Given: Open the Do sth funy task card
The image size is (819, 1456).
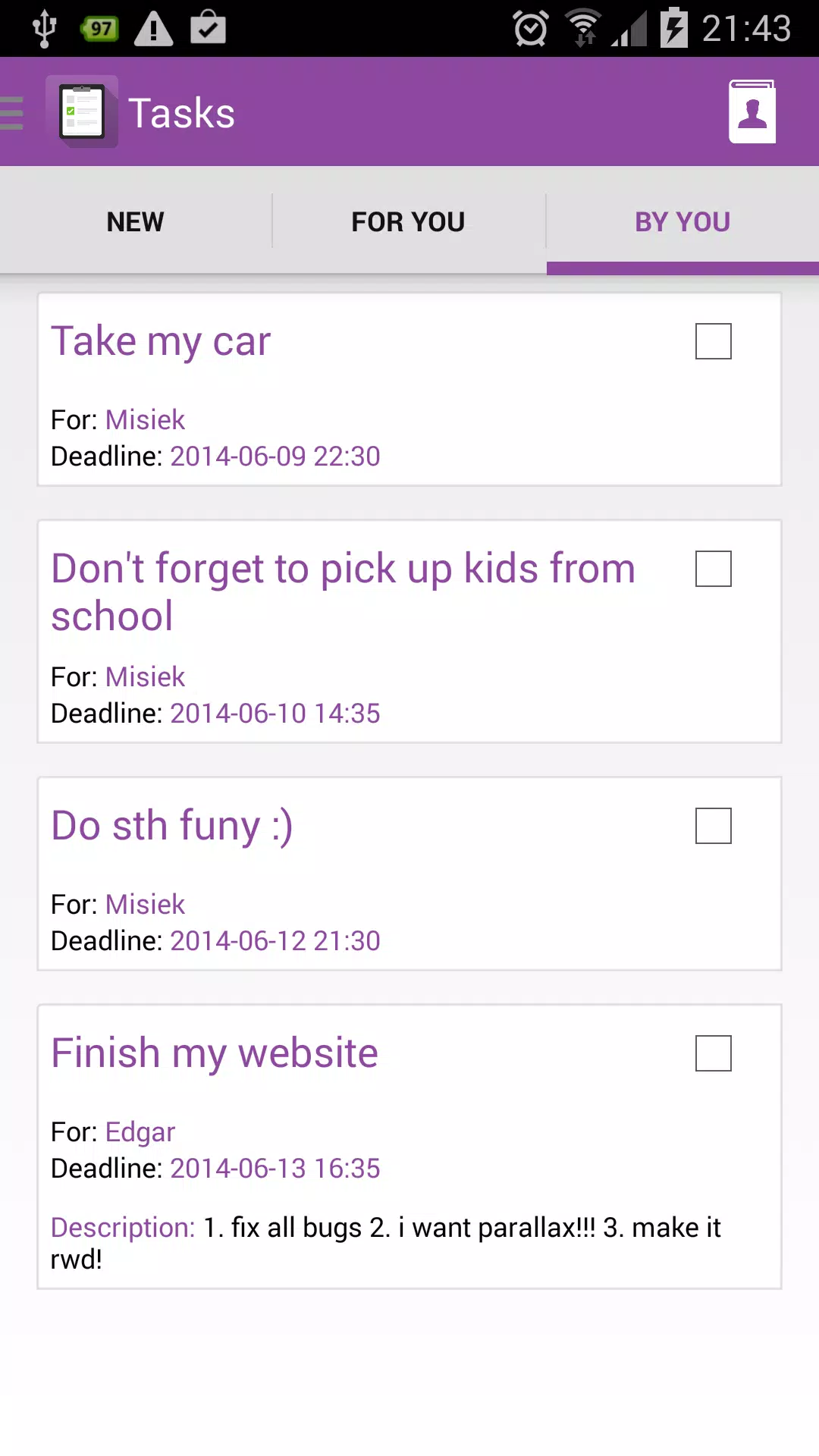Looking at the screenshot, I should point(409,874).
